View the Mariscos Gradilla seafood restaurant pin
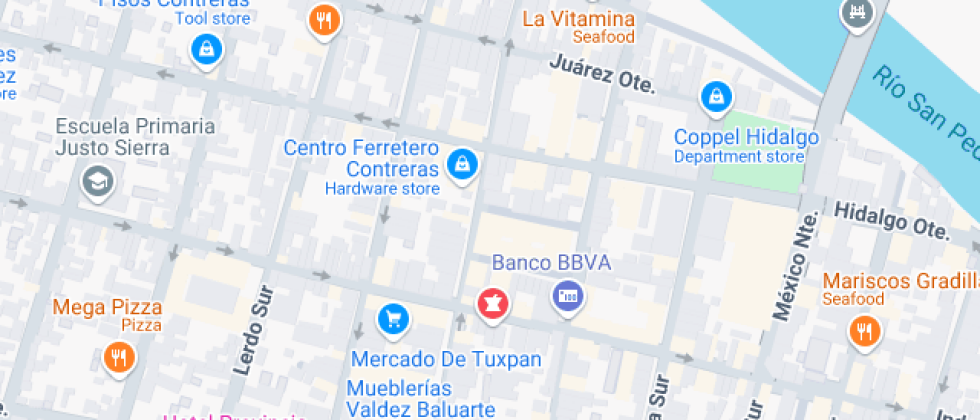 point(864,331)
